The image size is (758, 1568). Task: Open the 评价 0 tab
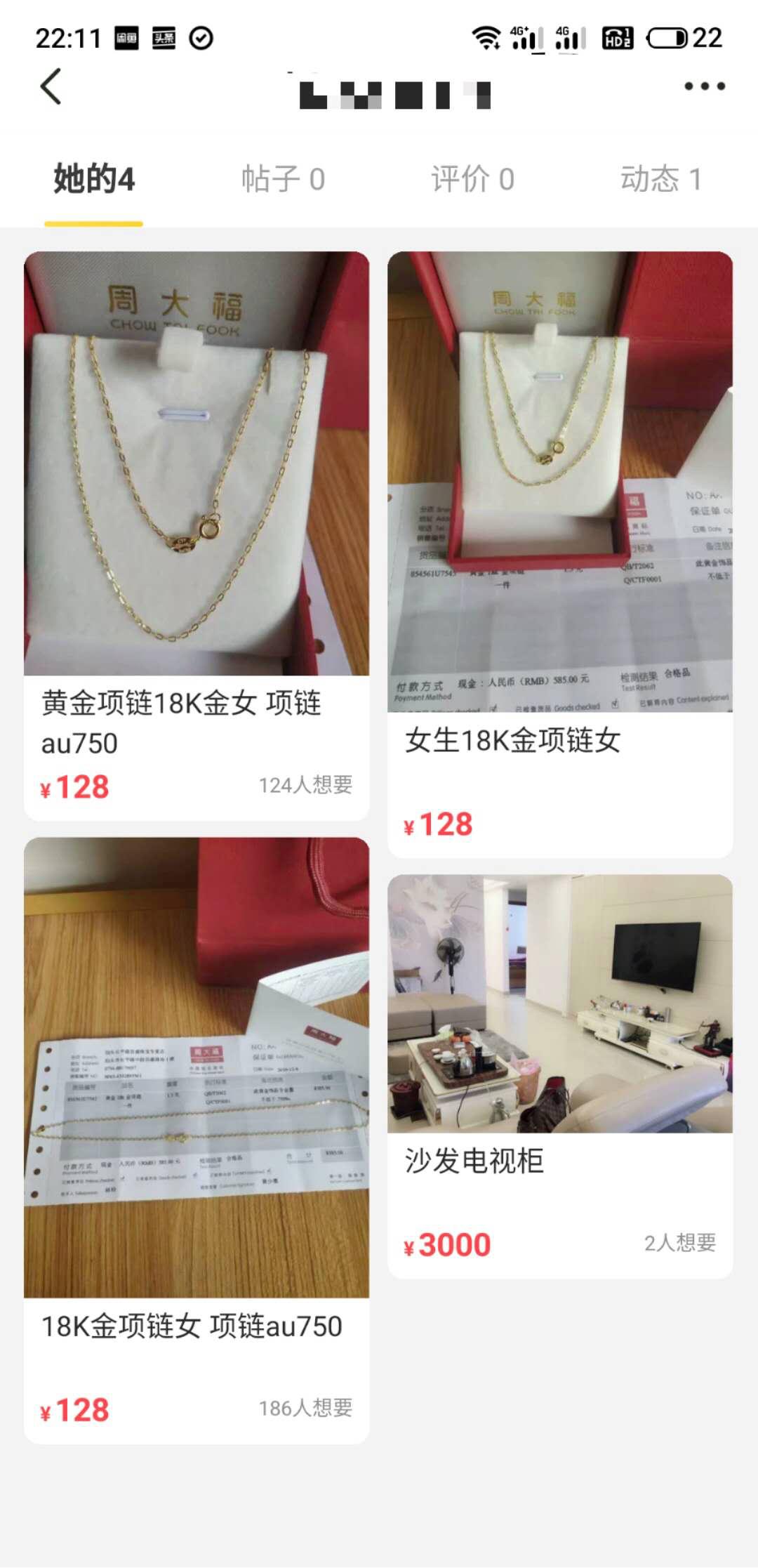pyautogui.click(x=475, y=180)
